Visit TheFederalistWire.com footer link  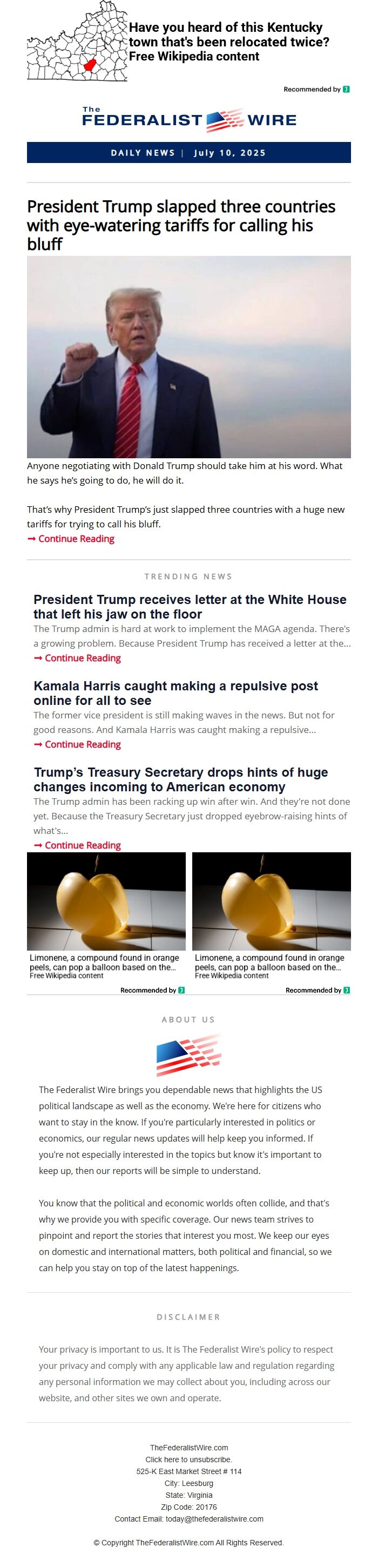[x=188, y=1448]
